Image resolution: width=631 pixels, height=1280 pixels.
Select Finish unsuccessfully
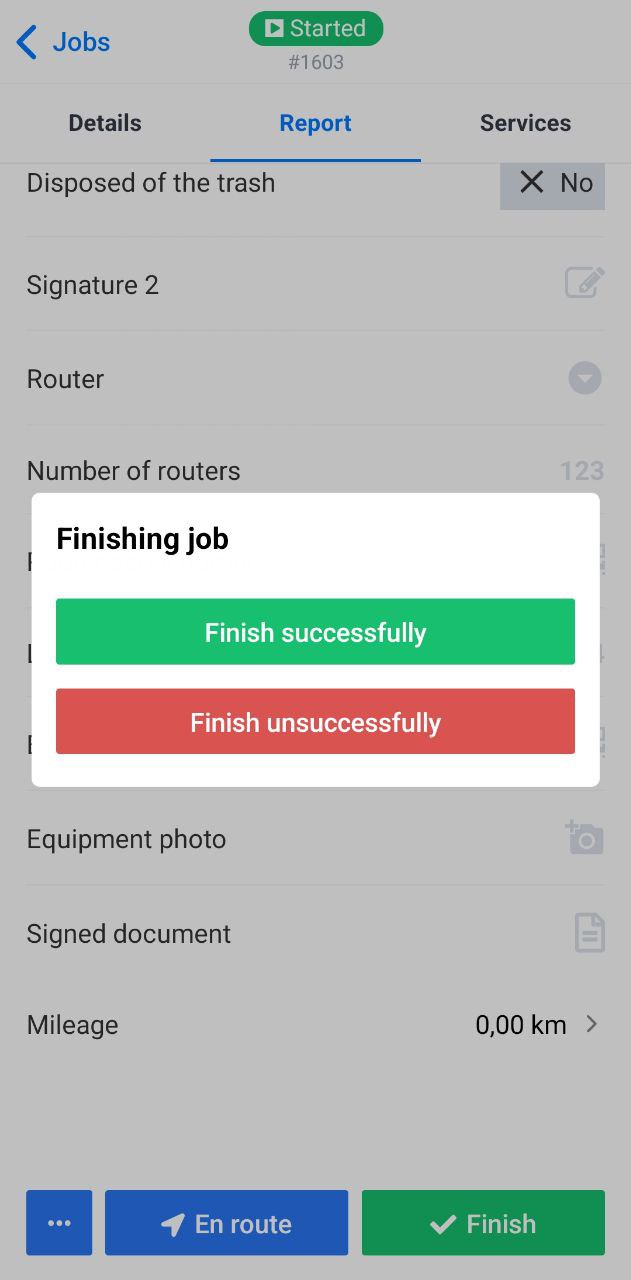click(x=315, y=721)
